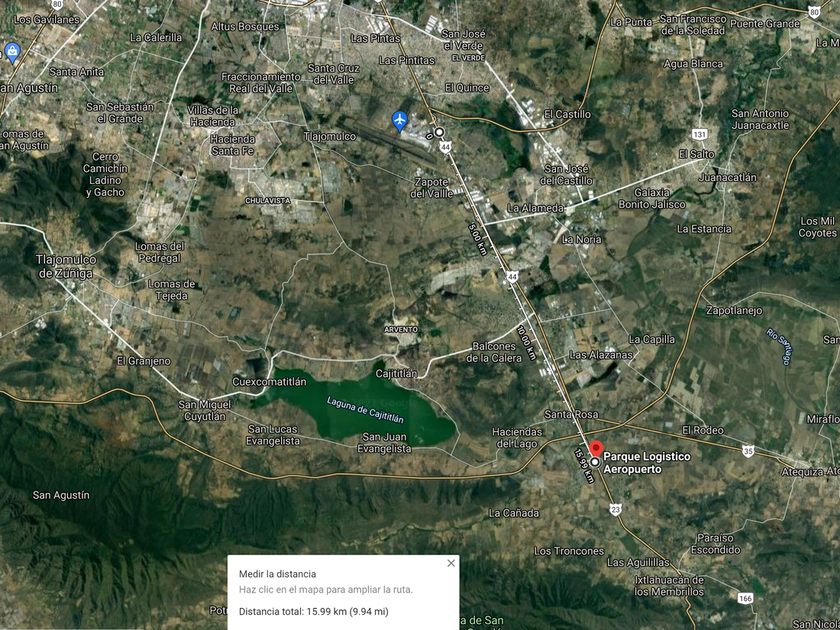Close the Medir la distancia panel

pos(451,563)
